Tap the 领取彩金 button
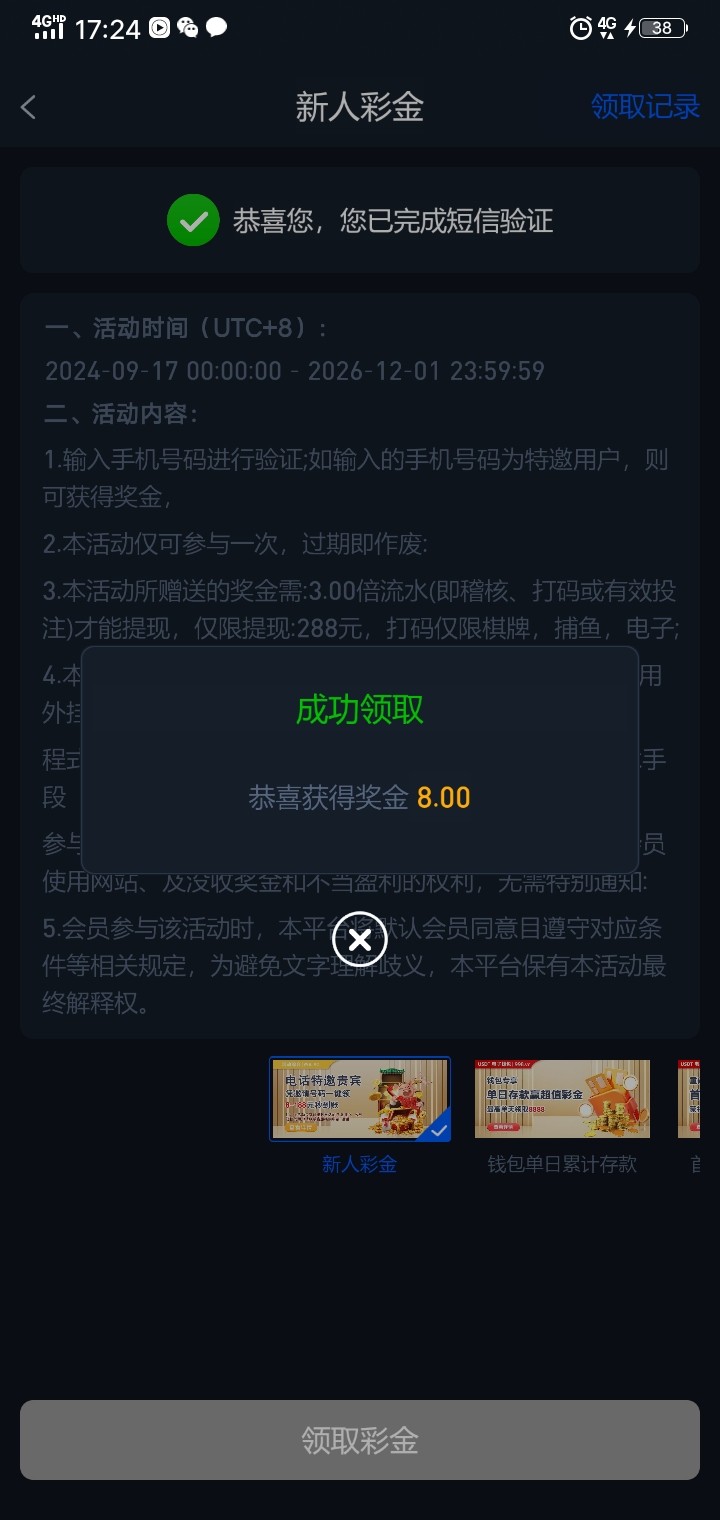Screen dimensions: 720x1520 click(x=360, y=1440)
